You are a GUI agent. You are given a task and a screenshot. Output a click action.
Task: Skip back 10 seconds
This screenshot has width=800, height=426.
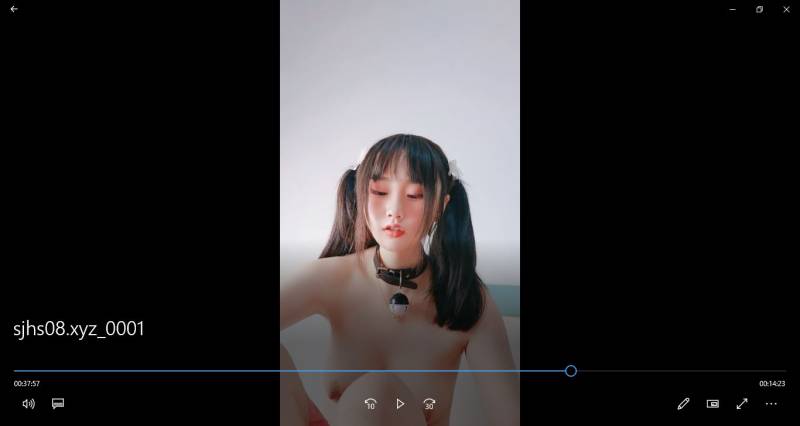(370, 404)
